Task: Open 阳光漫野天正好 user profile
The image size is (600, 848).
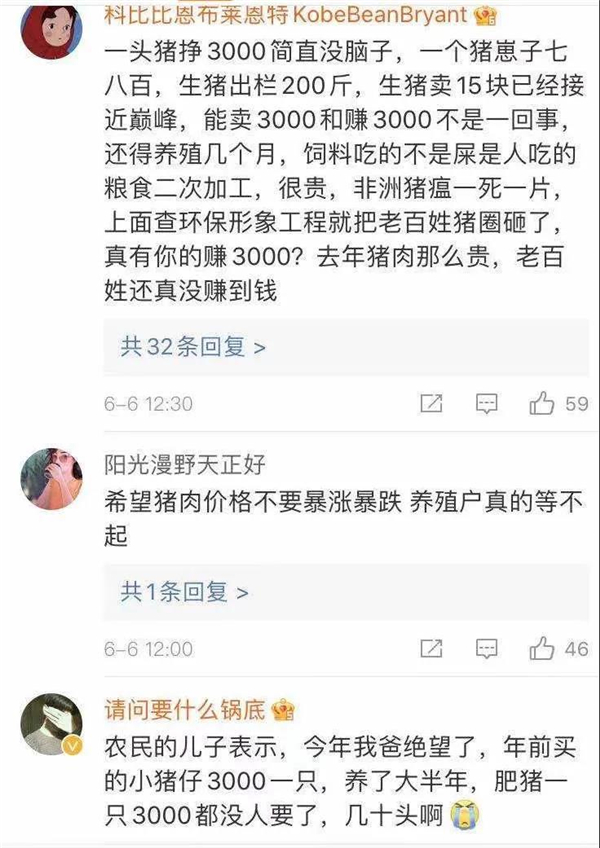Action: coord(187,465)
